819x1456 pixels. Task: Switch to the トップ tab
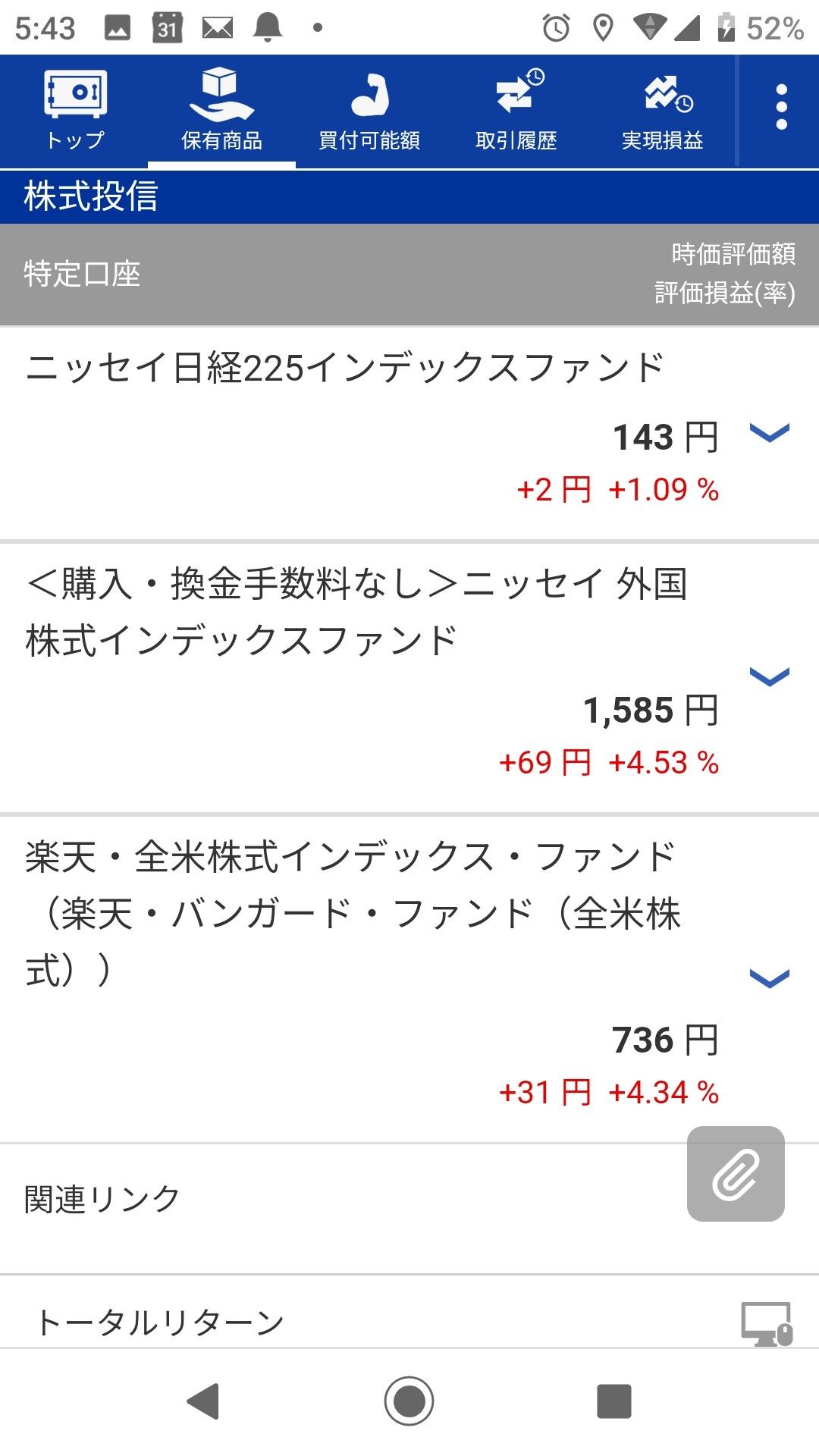coord(74,111)
